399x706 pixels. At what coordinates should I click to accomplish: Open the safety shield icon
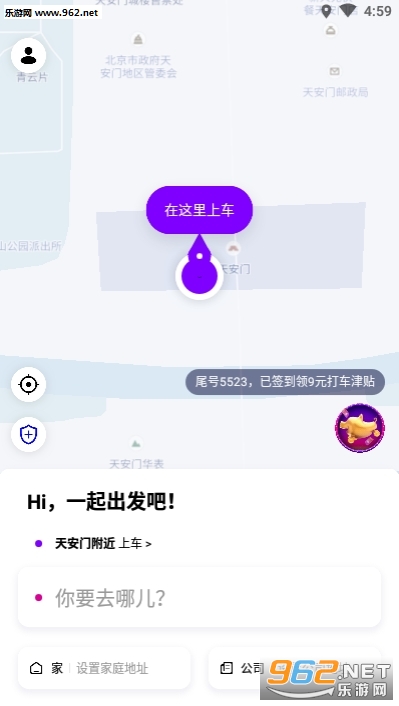click(28, 434)
